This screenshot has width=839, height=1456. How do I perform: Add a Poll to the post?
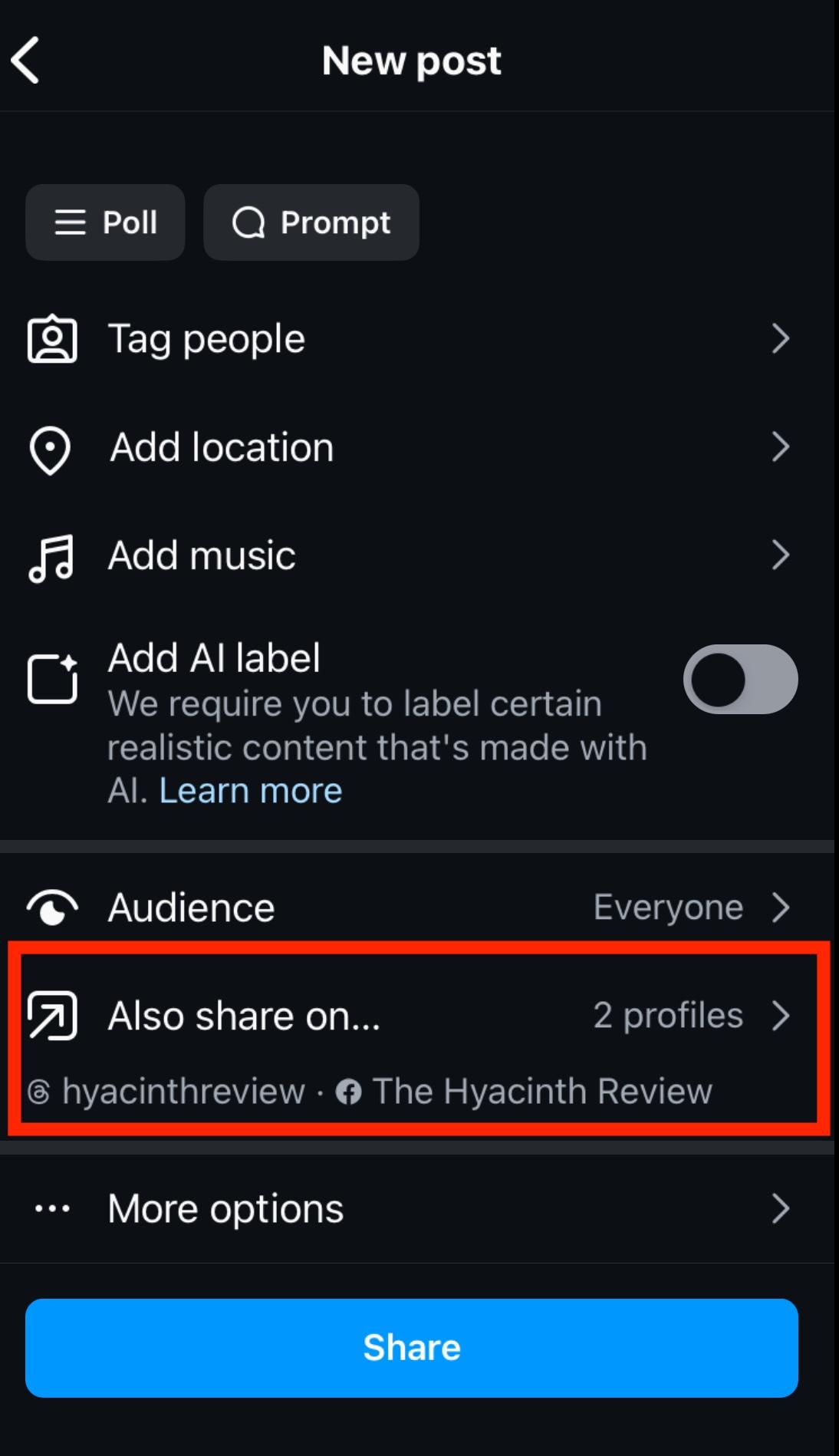tap(105, 222)
